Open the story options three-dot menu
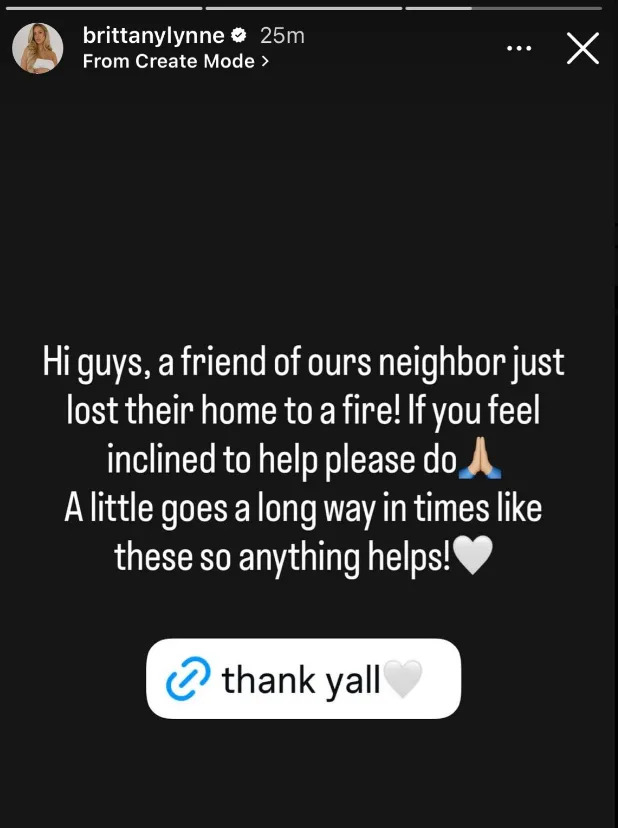 tap(519, 48)
